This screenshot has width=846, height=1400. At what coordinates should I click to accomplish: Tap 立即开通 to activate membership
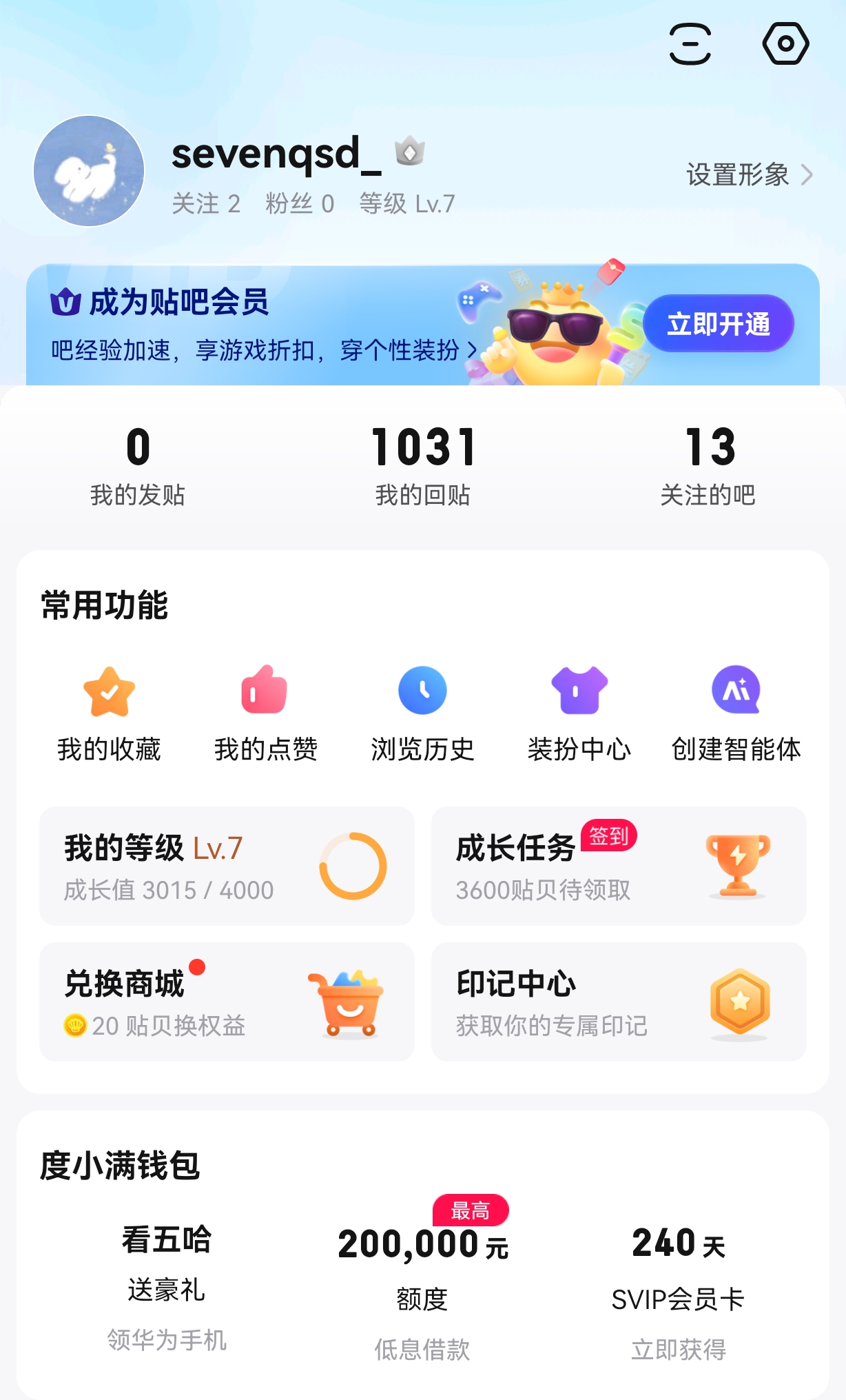pos(718,324)
